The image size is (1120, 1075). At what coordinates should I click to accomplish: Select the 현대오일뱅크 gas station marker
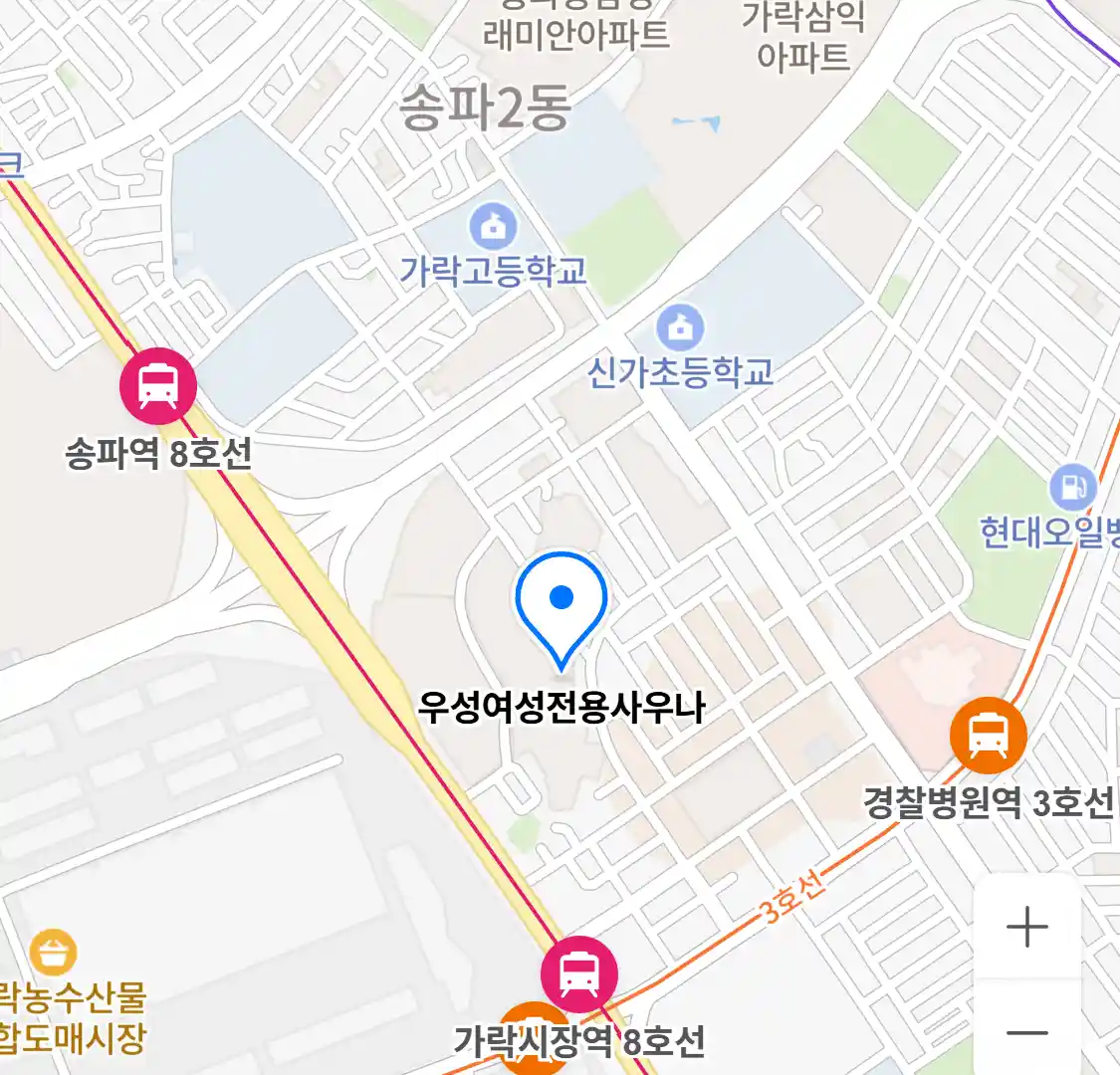coord(1072,488)
